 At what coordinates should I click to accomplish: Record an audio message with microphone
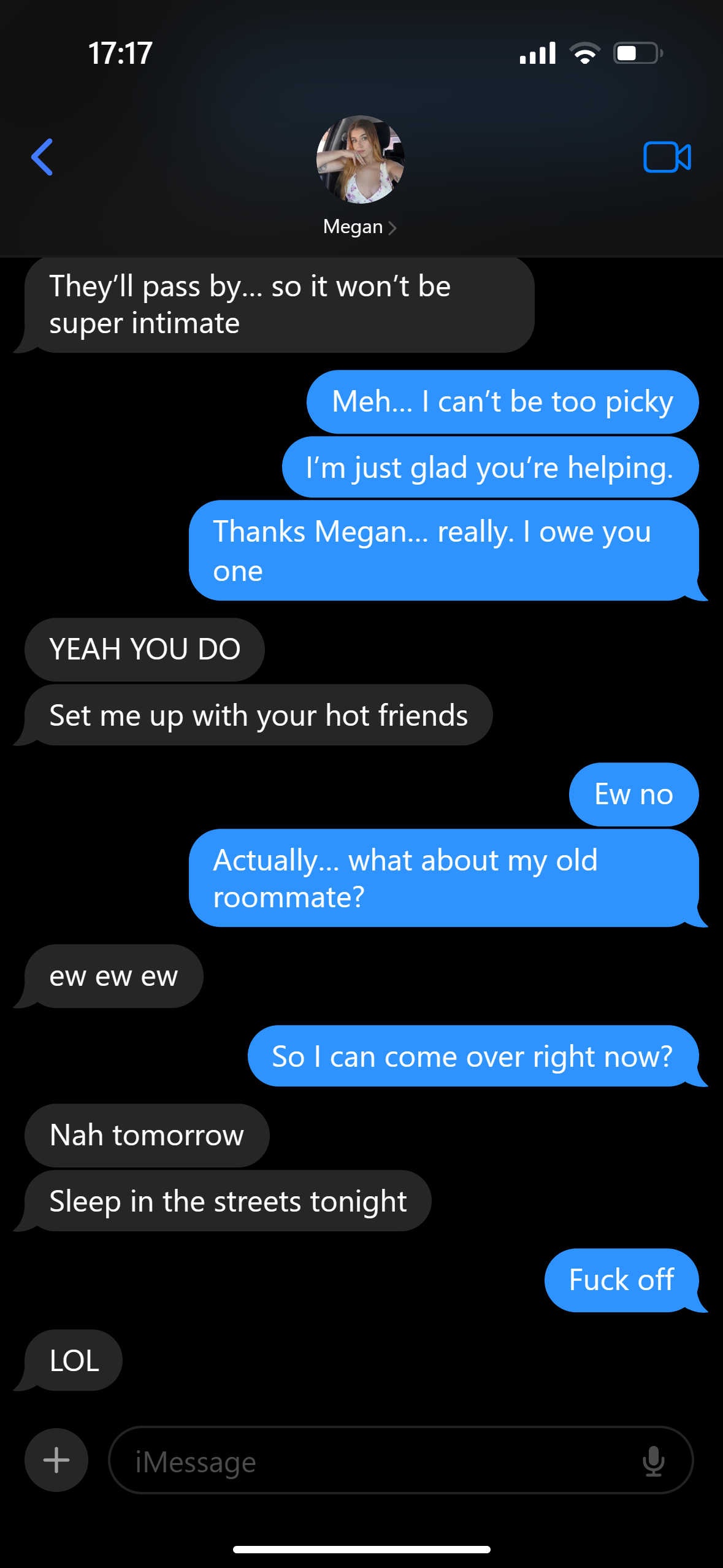[x=654, y=1461]
